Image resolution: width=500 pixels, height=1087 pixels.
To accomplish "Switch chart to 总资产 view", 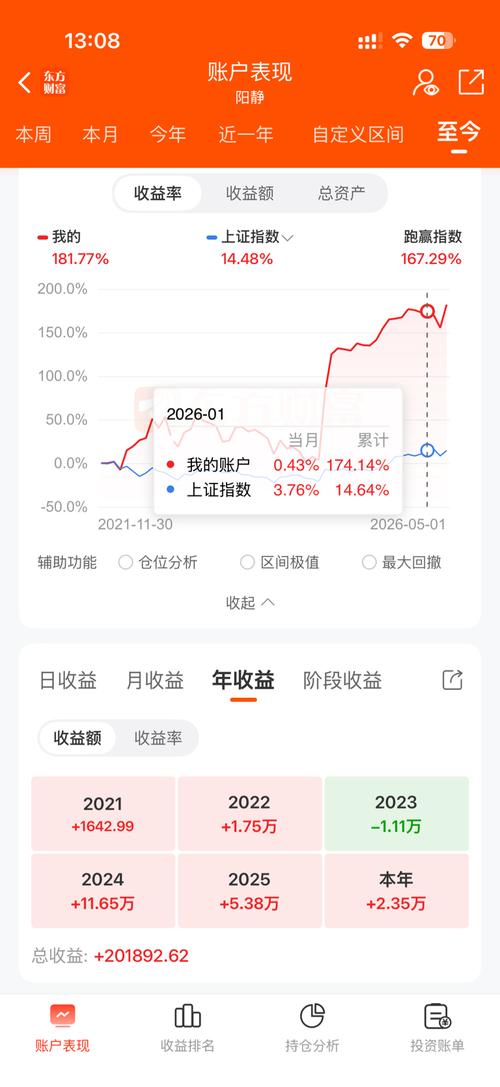I will tap(341, 193).
